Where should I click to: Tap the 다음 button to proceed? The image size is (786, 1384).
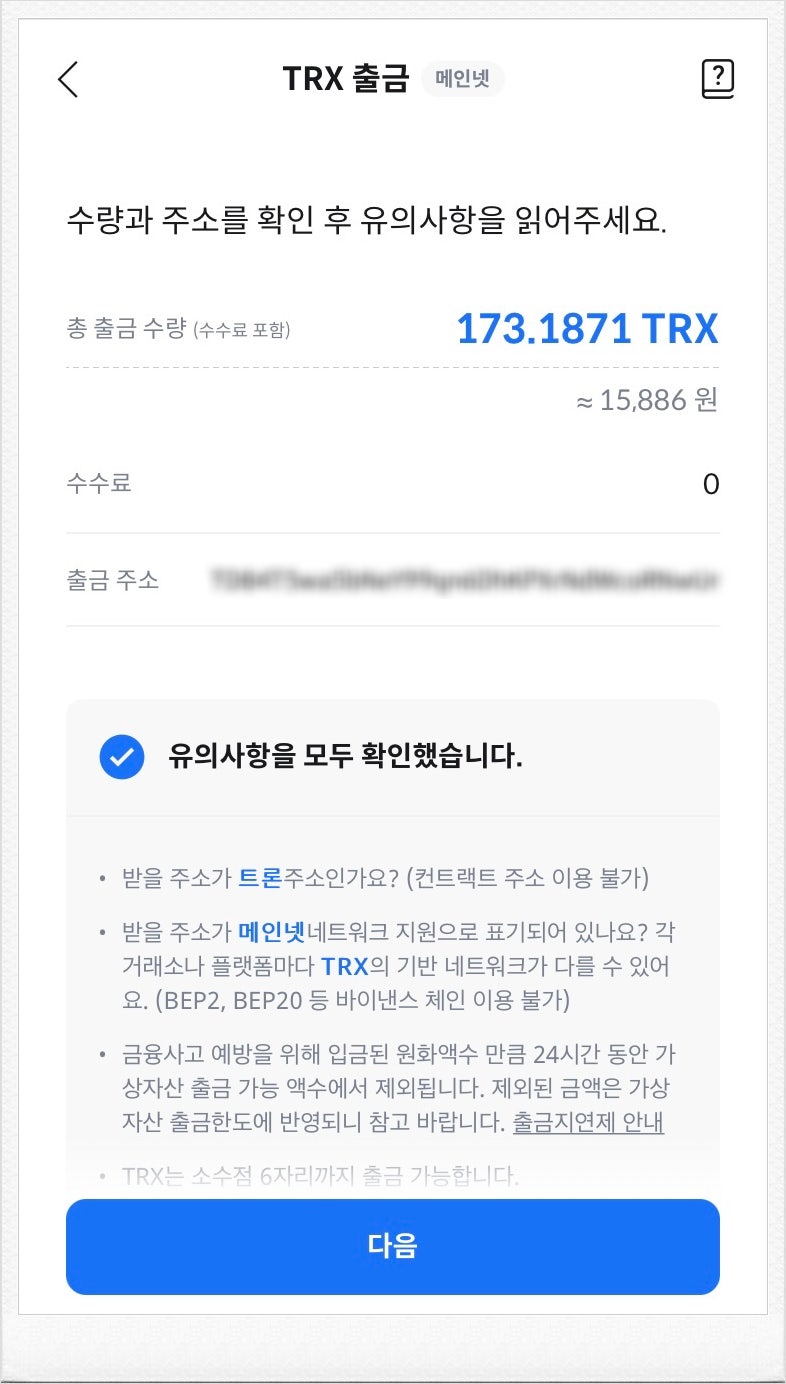392,1246
